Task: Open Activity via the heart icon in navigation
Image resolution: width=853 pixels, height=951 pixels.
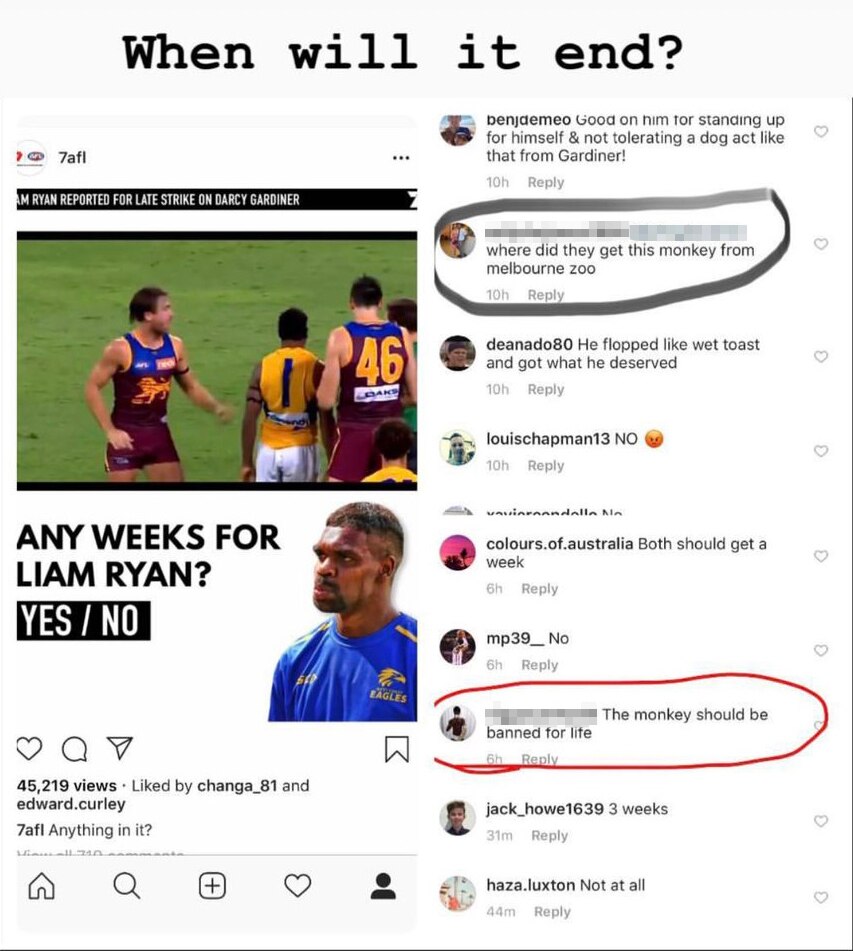Action: [x=295, y=887]
